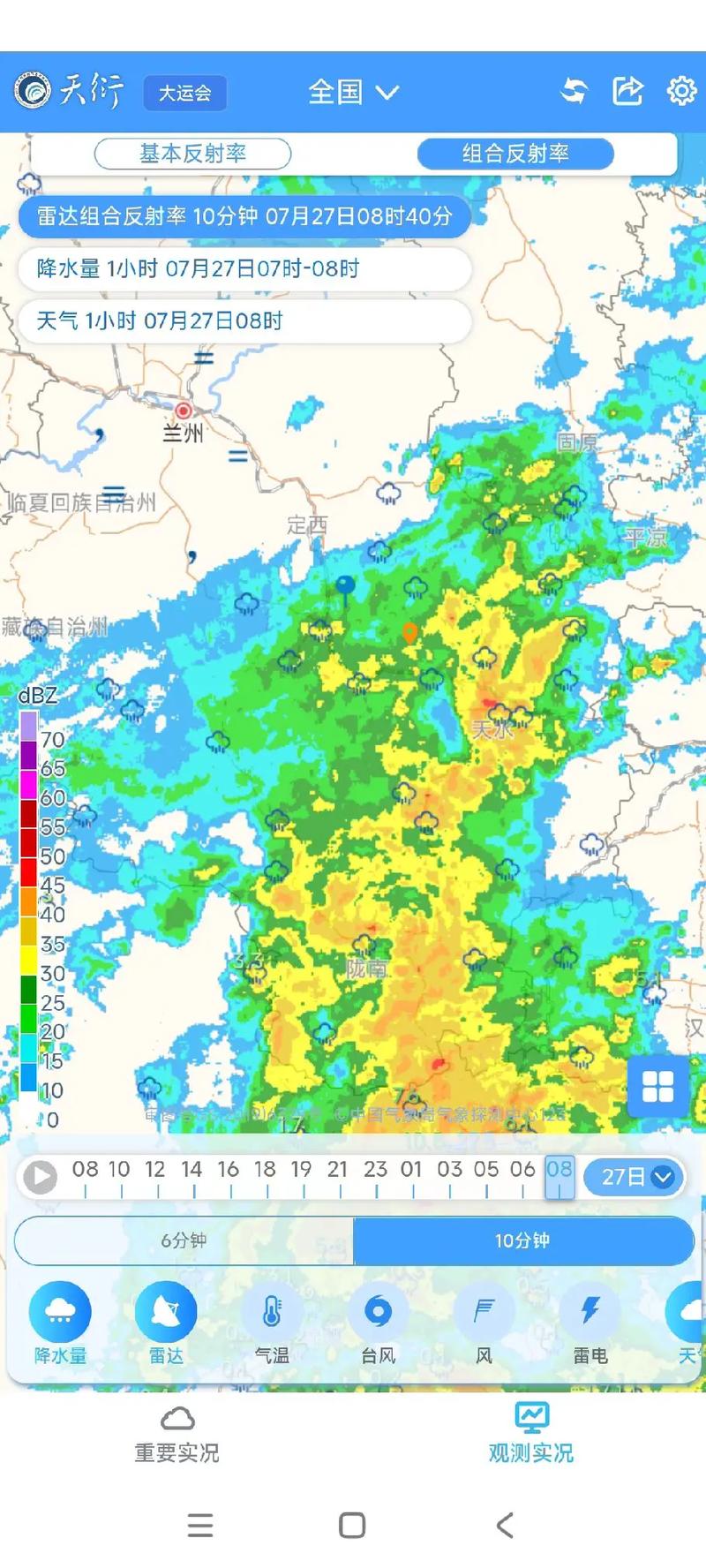Open the settings gear

[x=681, y=91]
